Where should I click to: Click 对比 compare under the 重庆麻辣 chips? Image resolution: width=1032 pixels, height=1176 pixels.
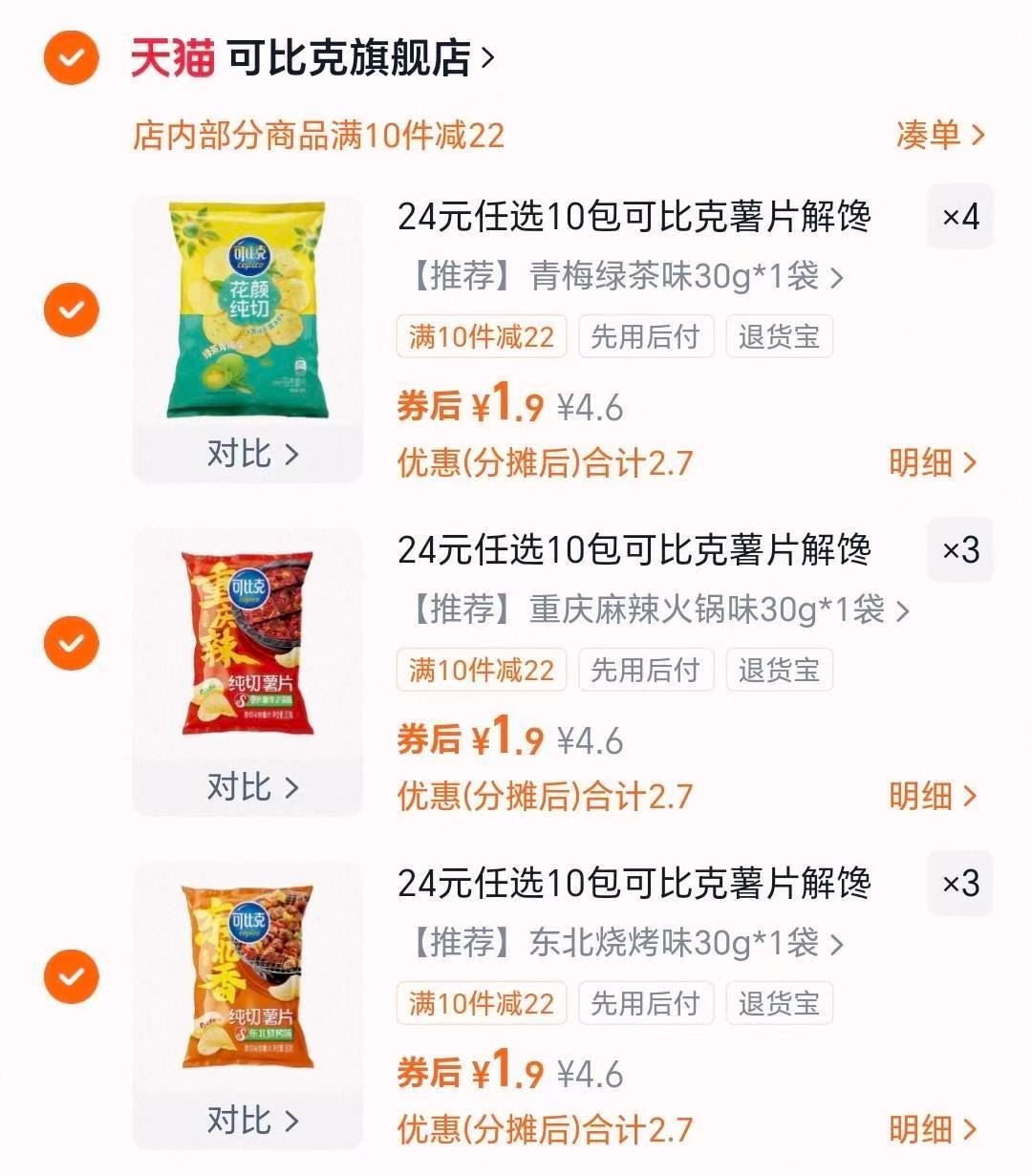click(x=247, y=785)
